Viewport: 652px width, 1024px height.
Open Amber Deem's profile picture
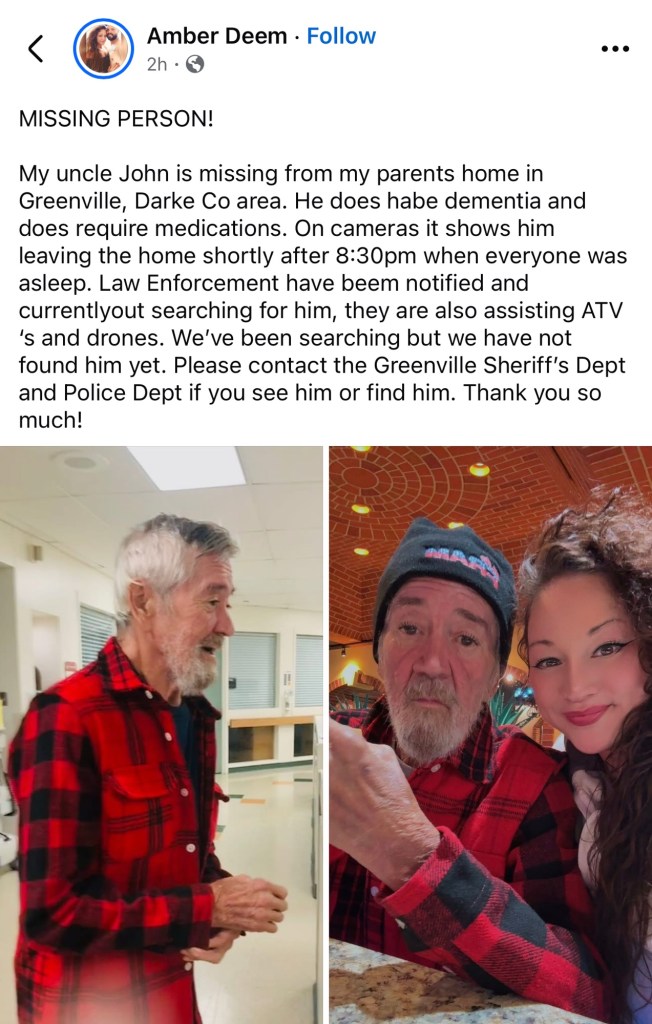pyautogui.click(x=104, y=48)
